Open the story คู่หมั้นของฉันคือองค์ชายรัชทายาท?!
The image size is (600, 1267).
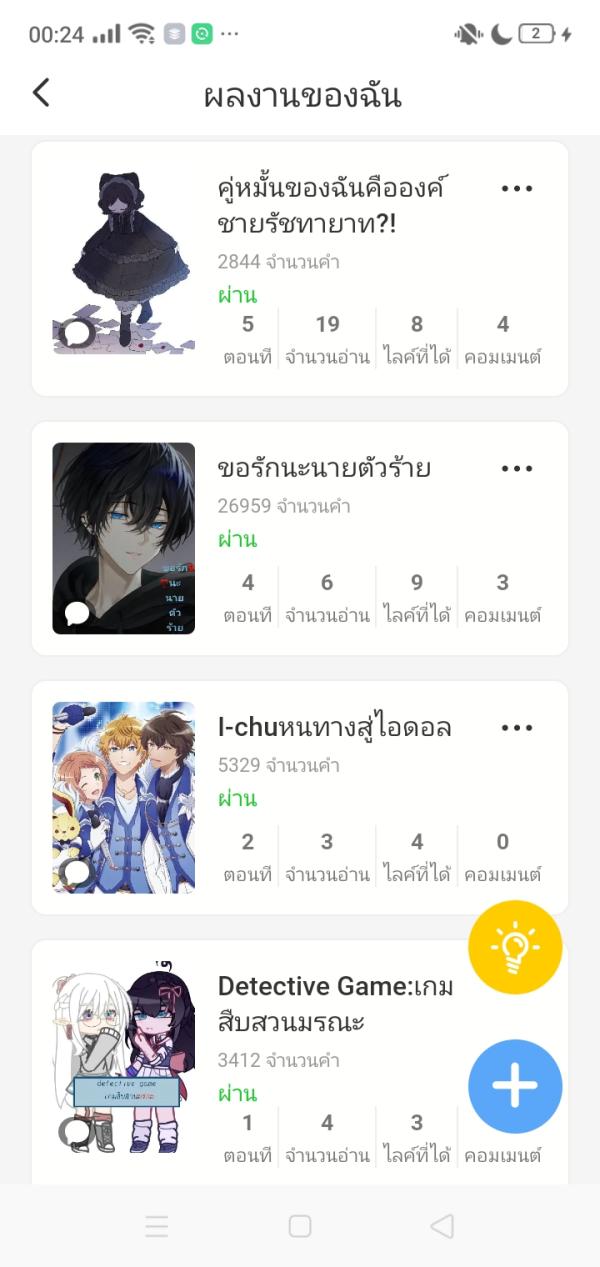(330, 204)
